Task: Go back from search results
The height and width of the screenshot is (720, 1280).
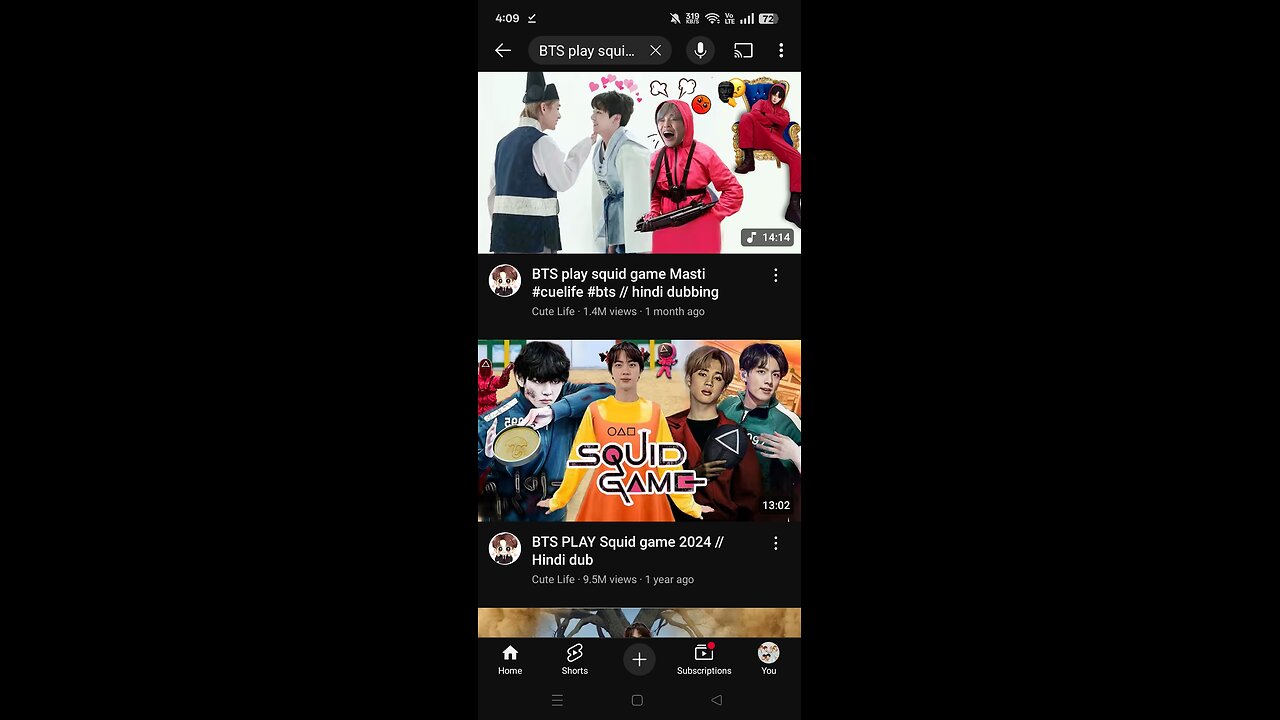Action: pyautogui.click(x=503, y=50)
